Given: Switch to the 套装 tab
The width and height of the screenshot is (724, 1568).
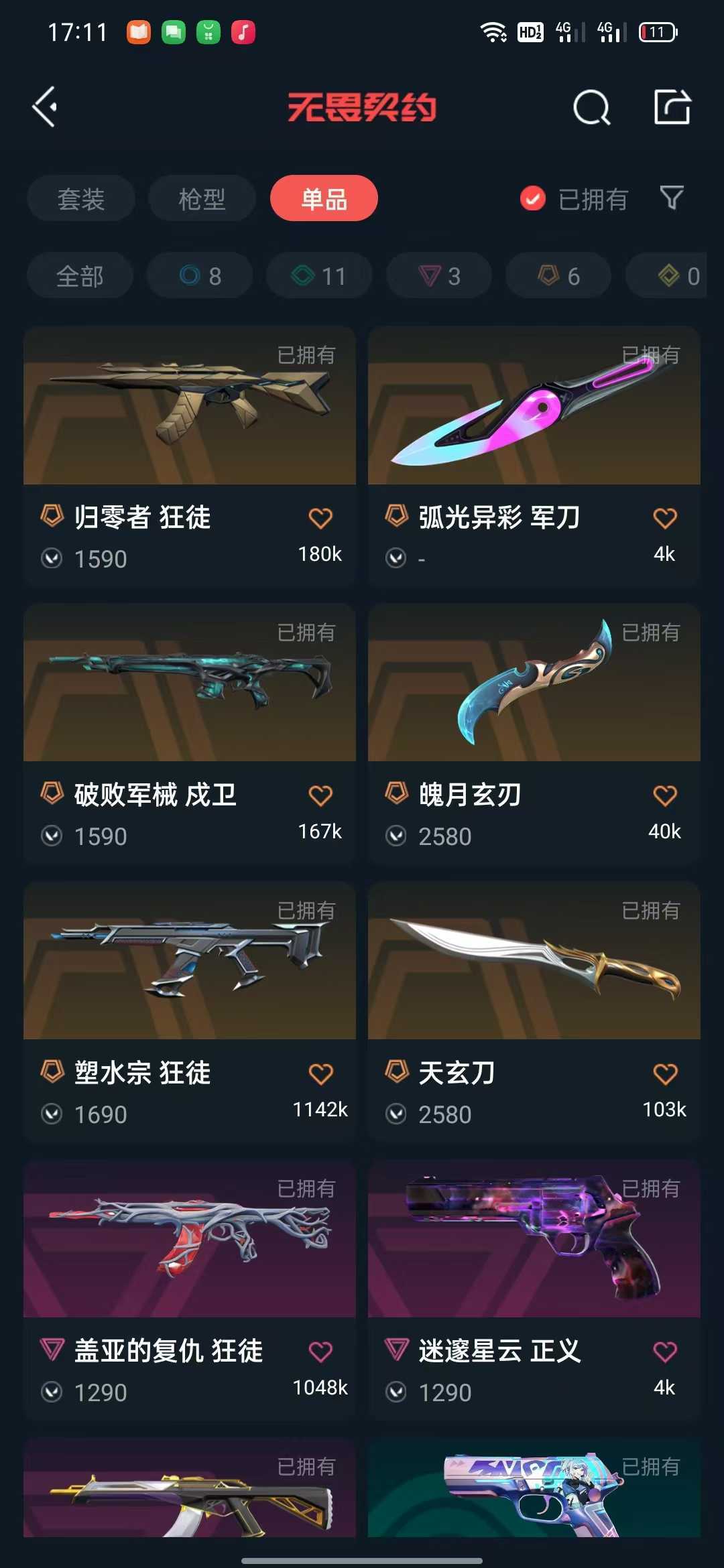Looking at the screenshot, I should point(81,198).
